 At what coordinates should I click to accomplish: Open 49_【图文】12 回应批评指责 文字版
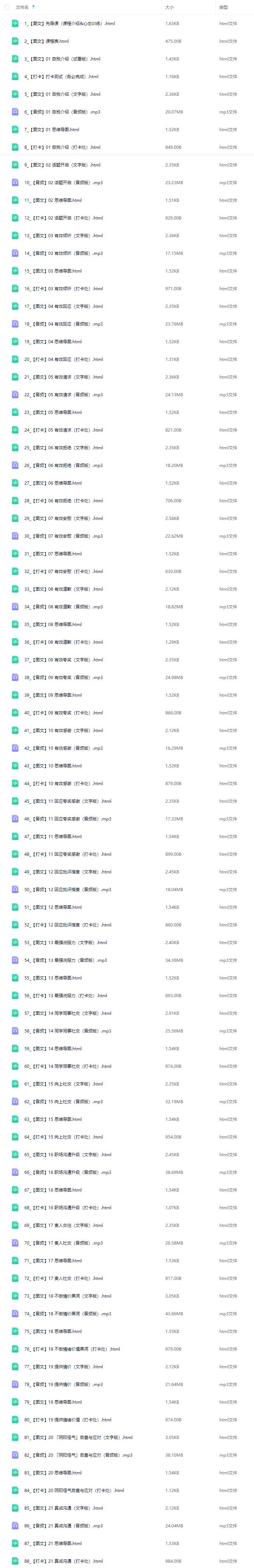coord(67,872)
